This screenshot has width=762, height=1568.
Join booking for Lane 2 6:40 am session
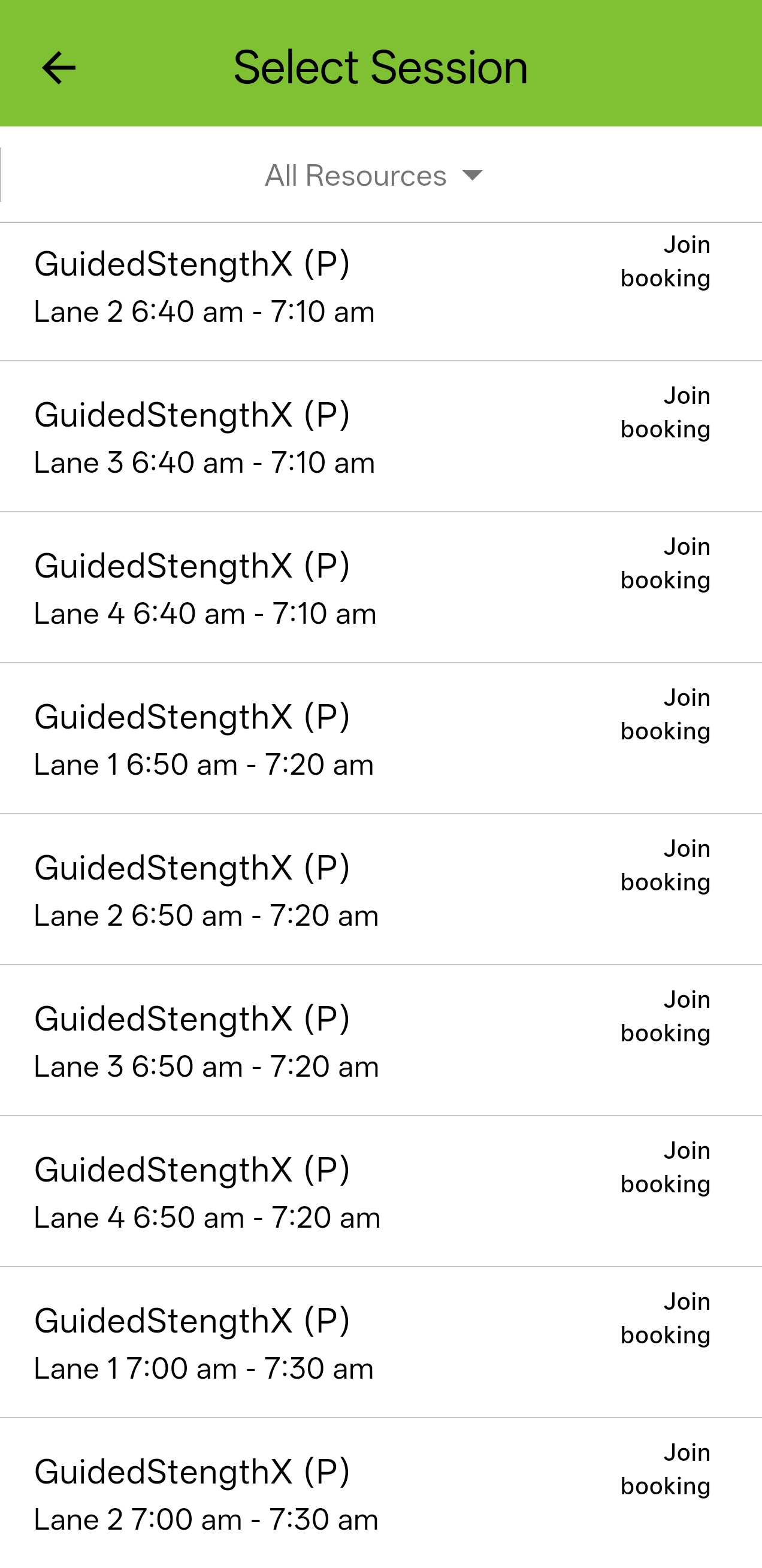(x=664, y=261)
